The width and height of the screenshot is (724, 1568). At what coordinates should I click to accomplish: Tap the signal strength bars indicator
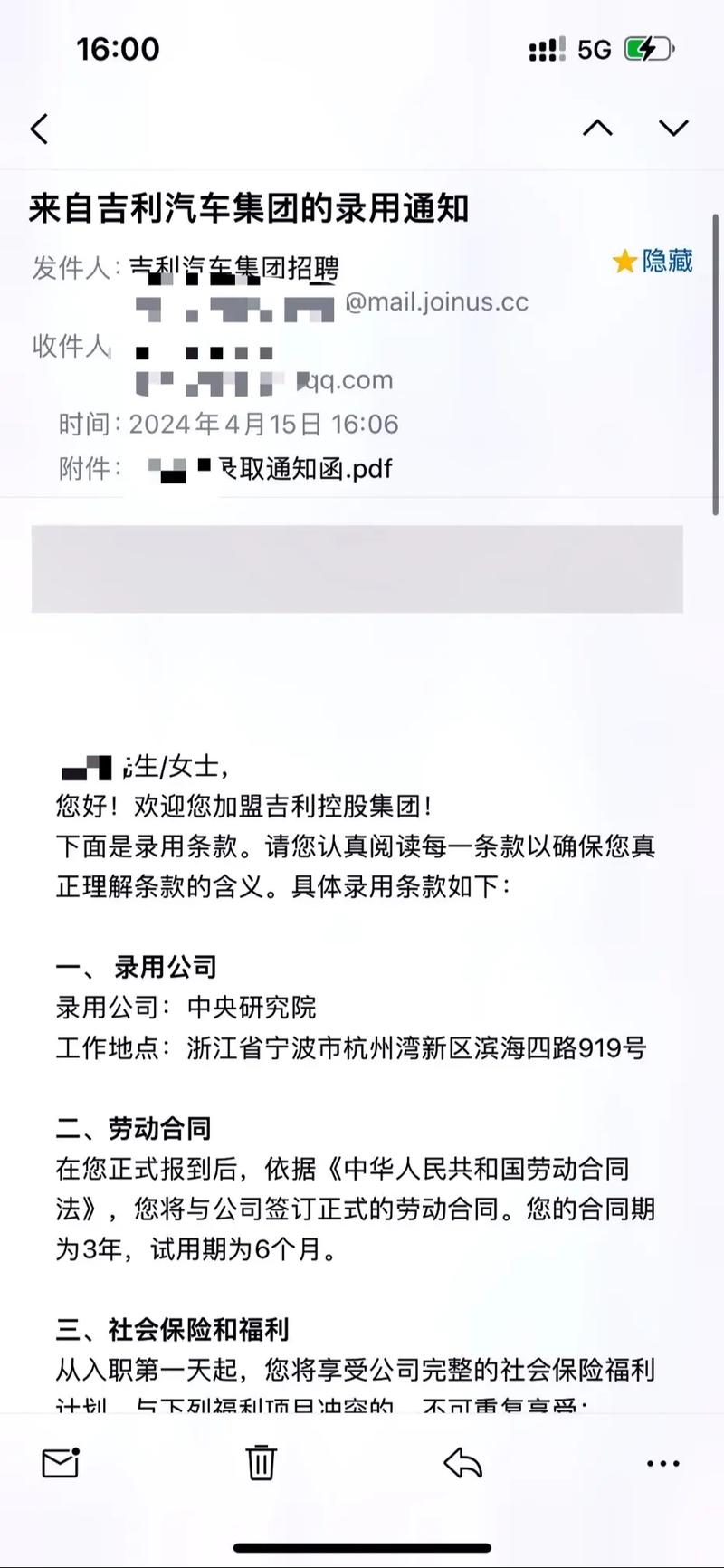[x=544, y=50]
